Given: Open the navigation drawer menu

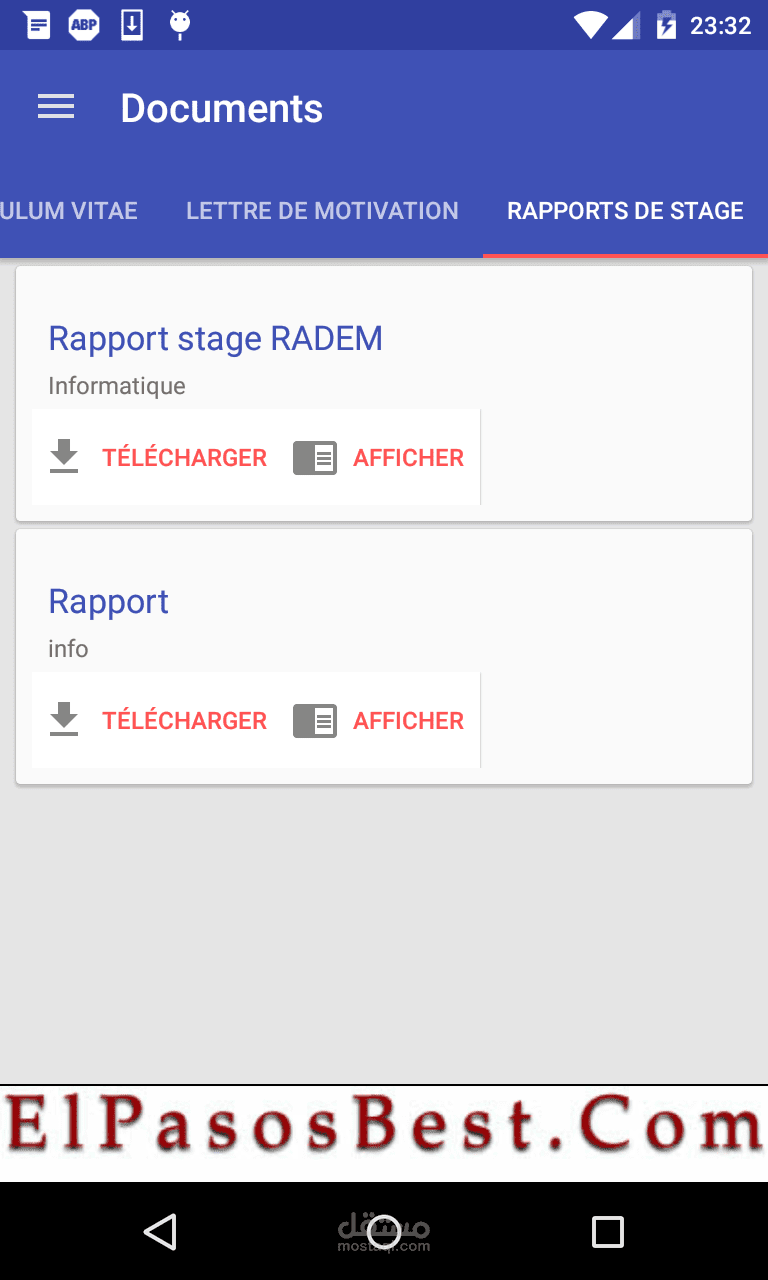Looking at the screenshot, I should coord(56,108).
